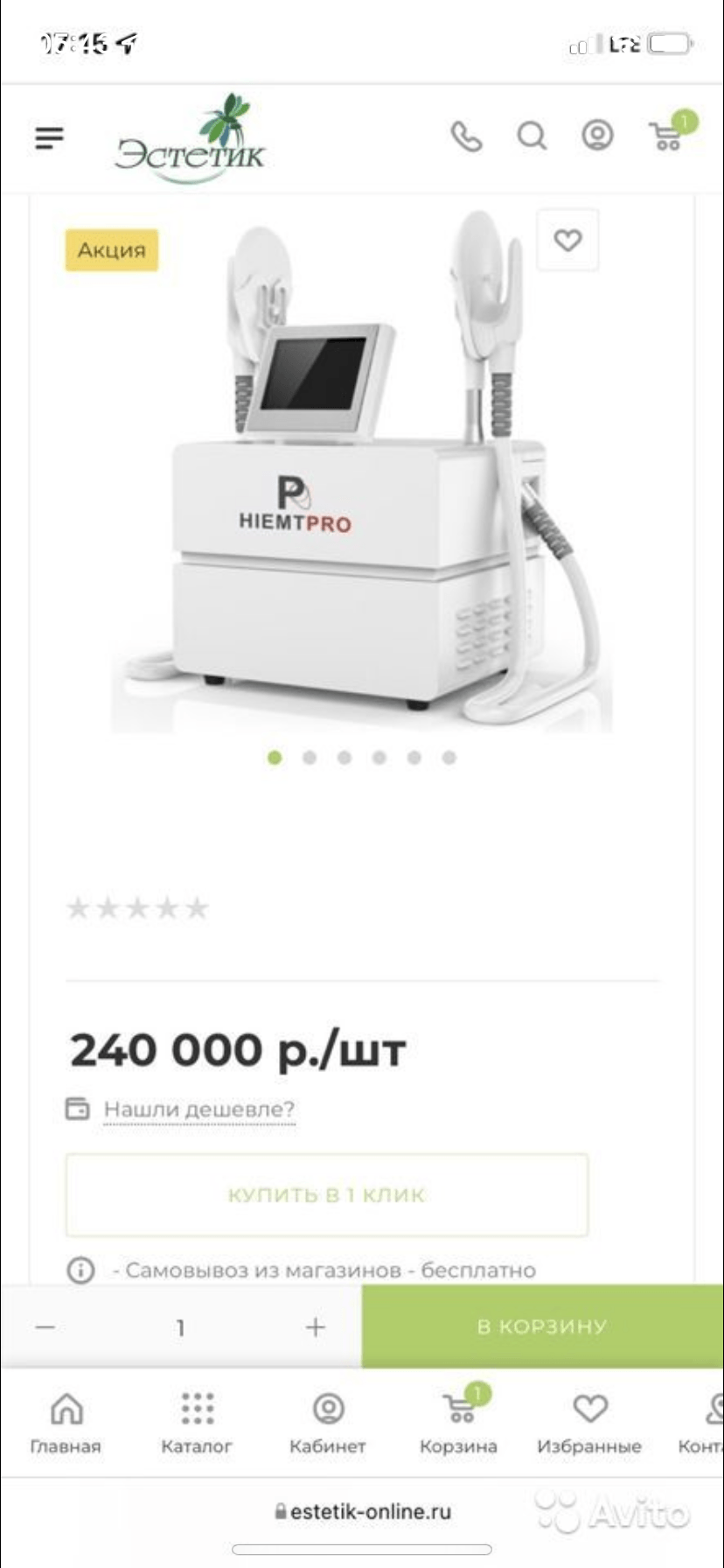Viewport: 724px width, 1568px height.
Task: Add product to favorites with heart icon
Action: pyautogui.click(x=567, y=240)
